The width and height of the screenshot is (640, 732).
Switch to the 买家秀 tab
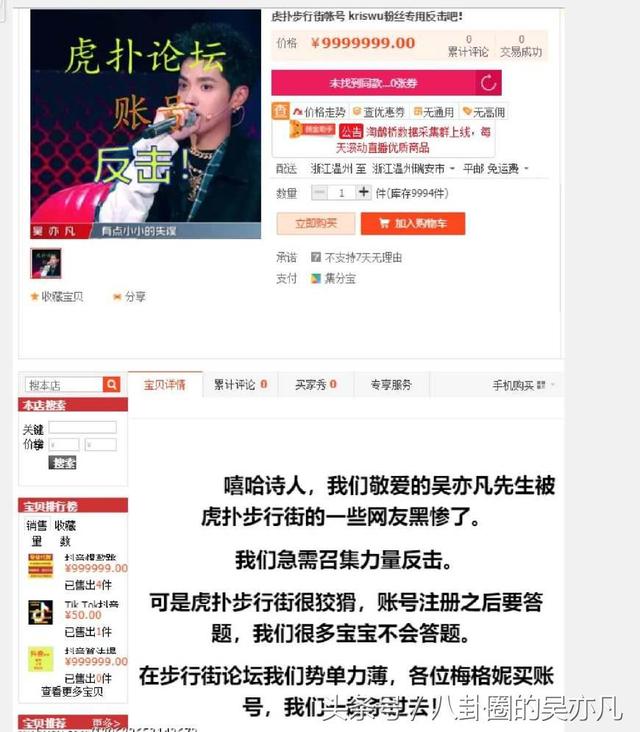point(315,384)
